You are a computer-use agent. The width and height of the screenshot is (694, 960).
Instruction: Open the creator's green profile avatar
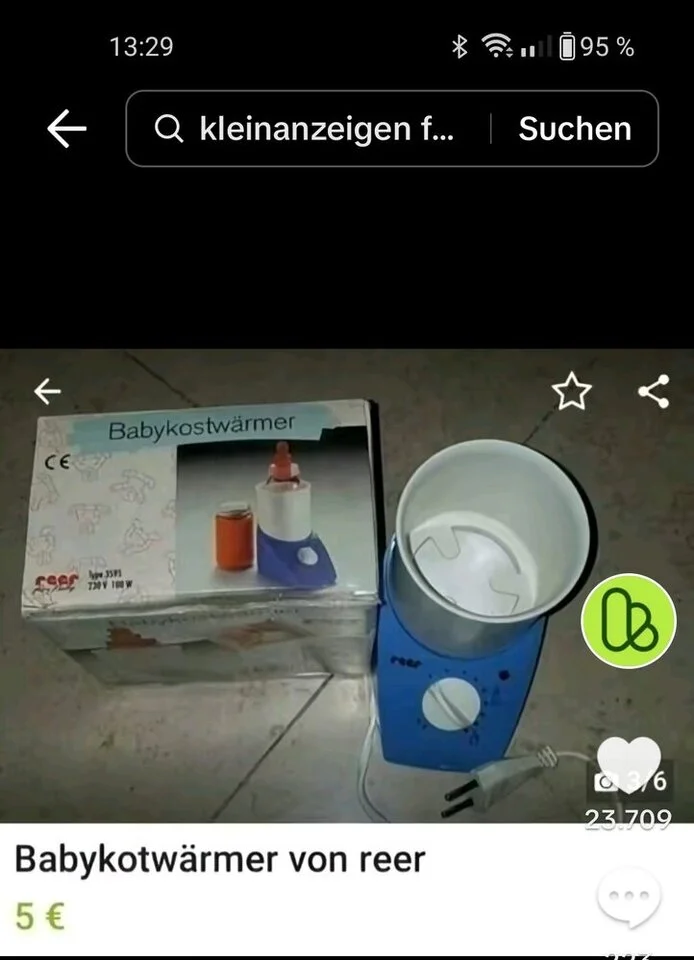coord(629,620)
